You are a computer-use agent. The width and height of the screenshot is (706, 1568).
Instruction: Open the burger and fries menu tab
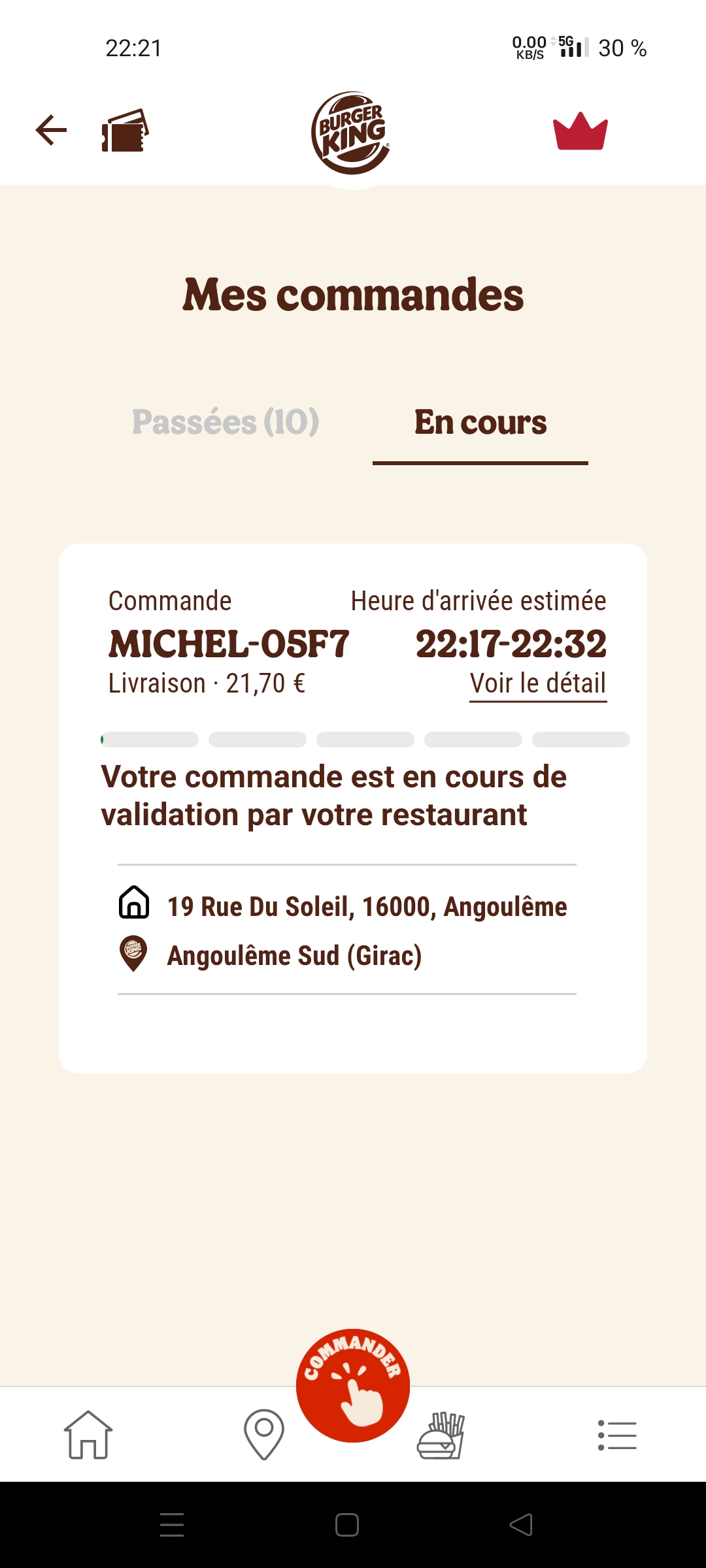pos(441,1435)
